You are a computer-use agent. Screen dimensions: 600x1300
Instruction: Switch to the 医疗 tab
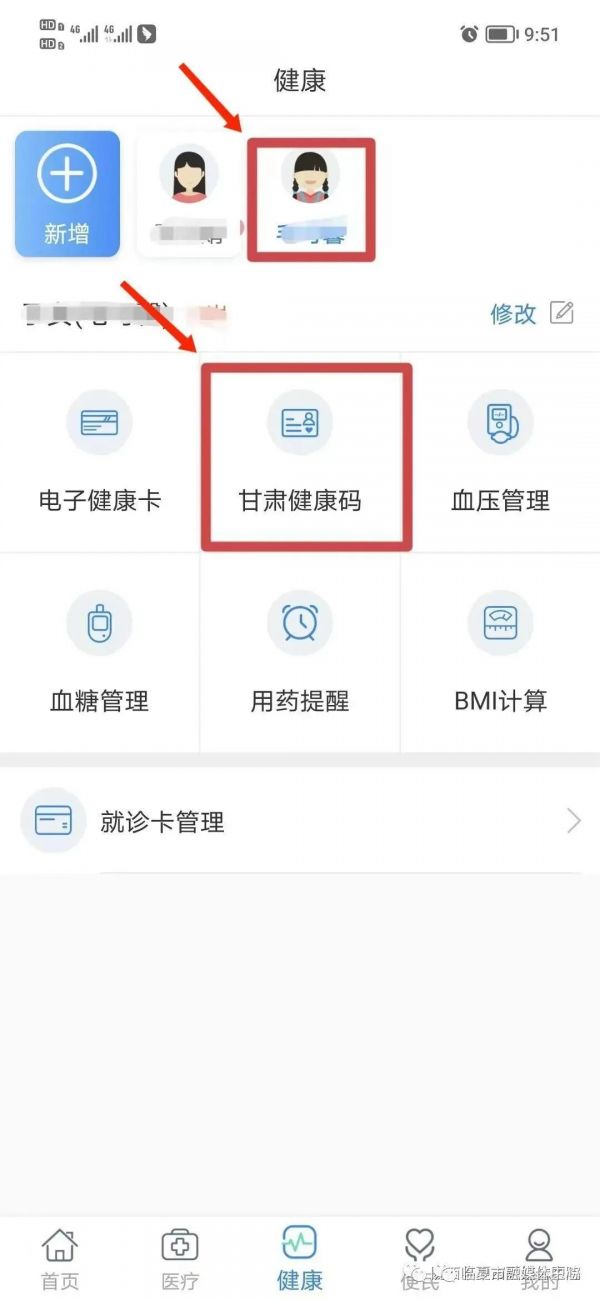point(180,1258)
